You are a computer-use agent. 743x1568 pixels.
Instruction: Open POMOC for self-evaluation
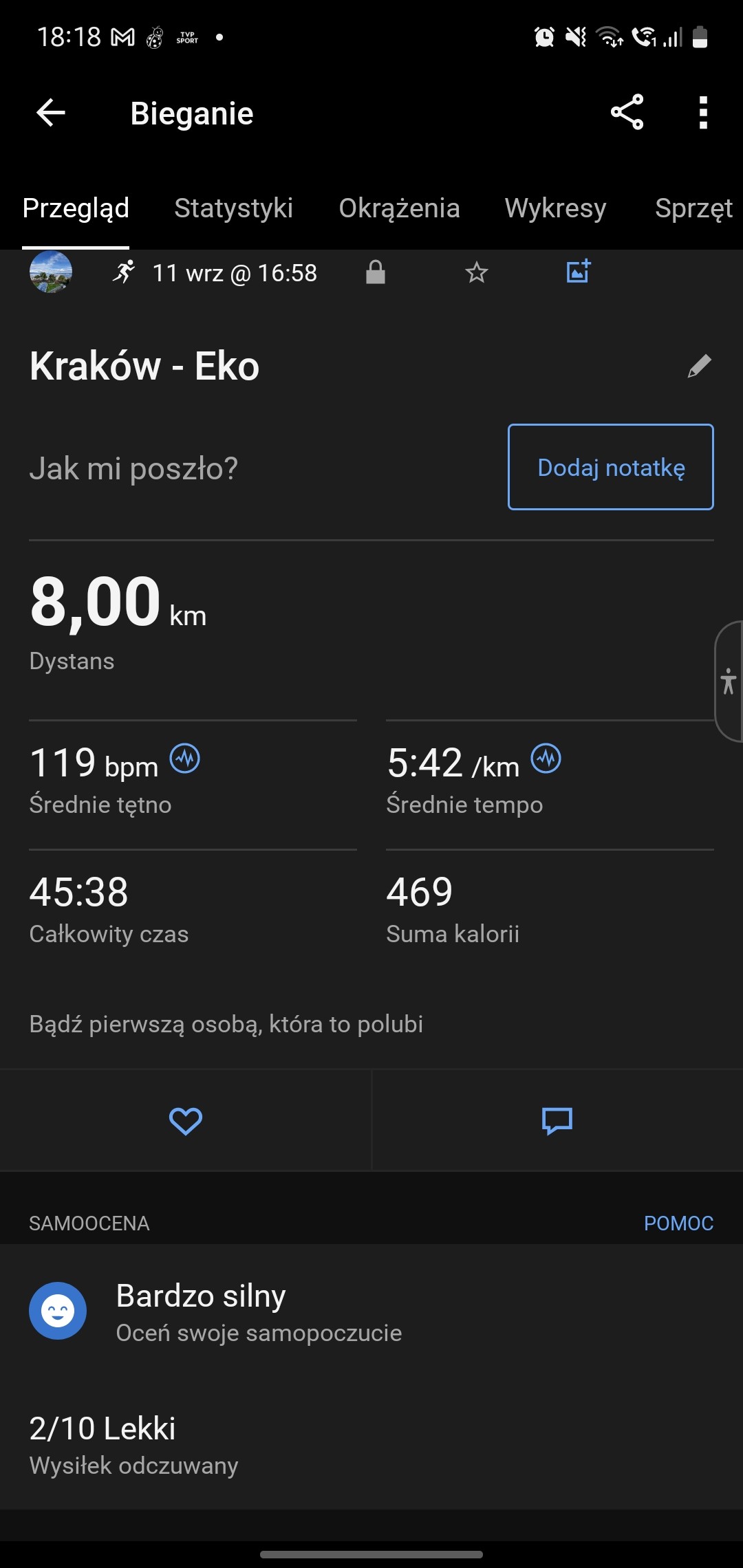678,1223
